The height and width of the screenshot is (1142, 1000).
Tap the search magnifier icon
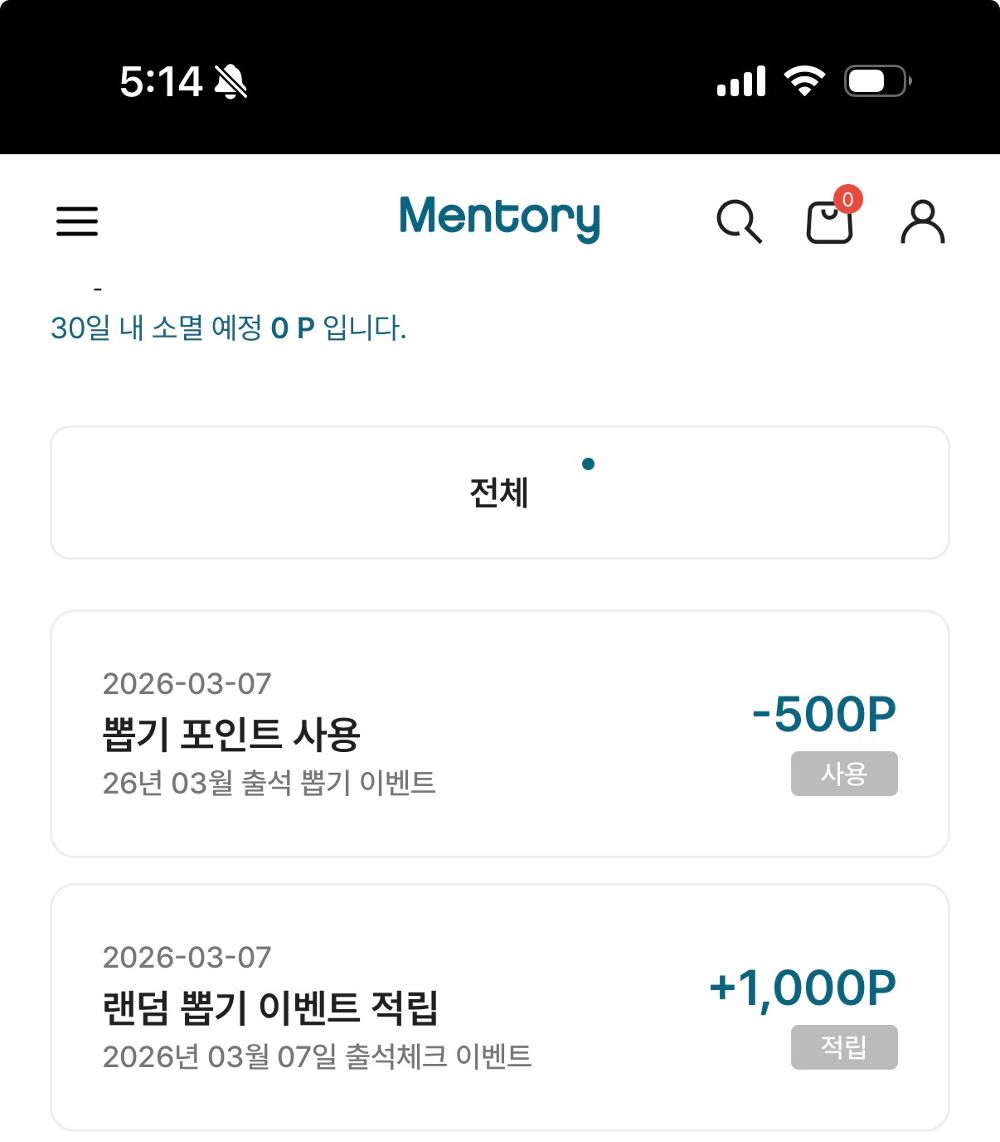(739, 222)
